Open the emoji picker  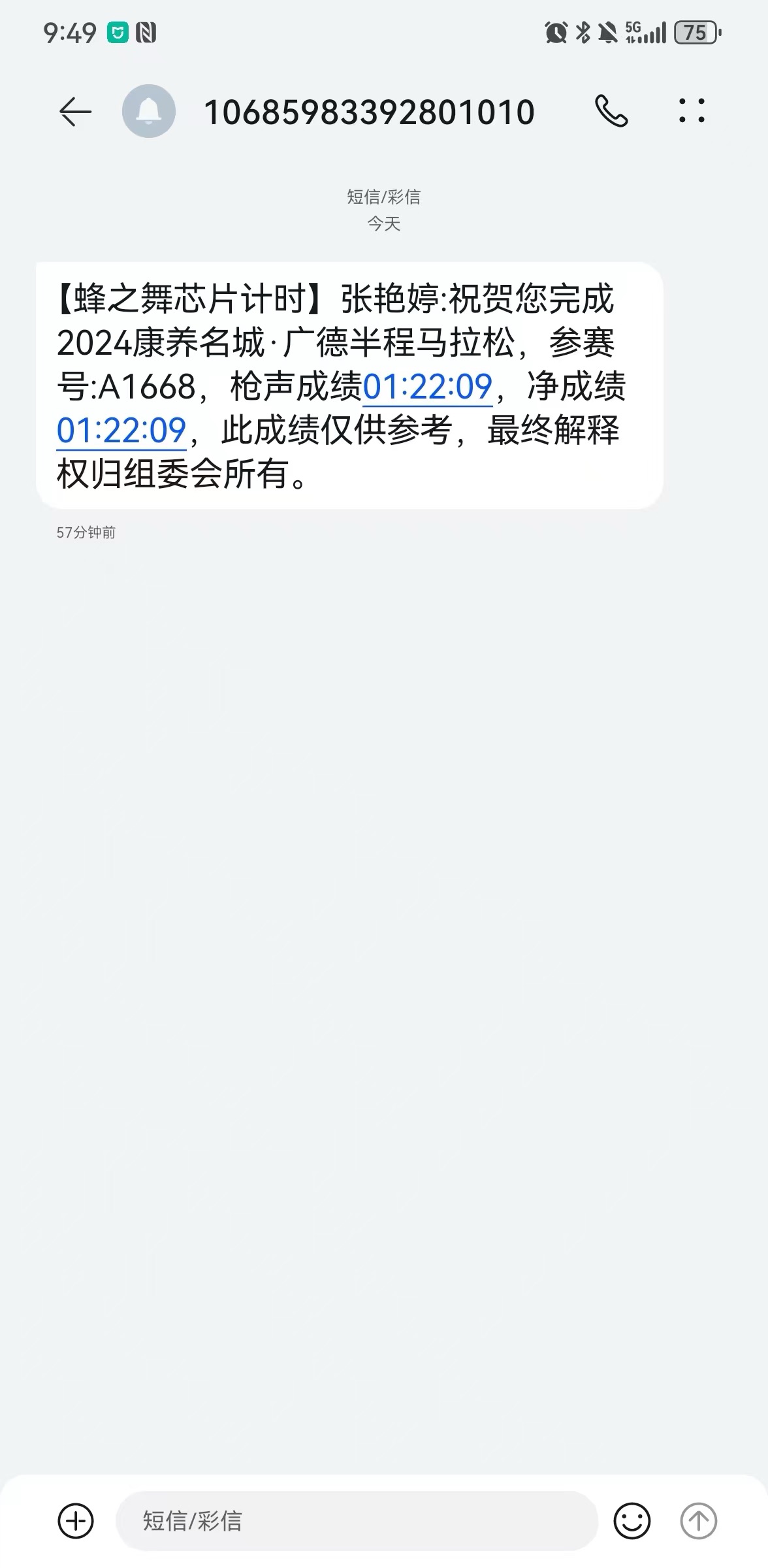(x=632, y=1521)
